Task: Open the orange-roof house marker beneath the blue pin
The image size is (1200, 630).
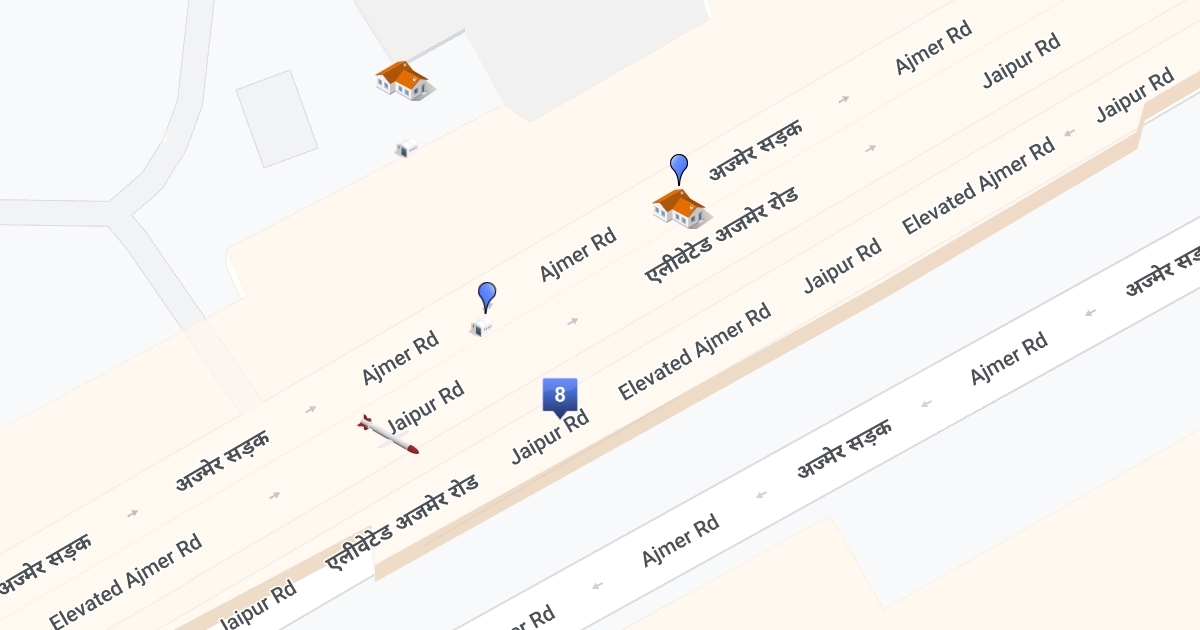Action: point(680,208)
